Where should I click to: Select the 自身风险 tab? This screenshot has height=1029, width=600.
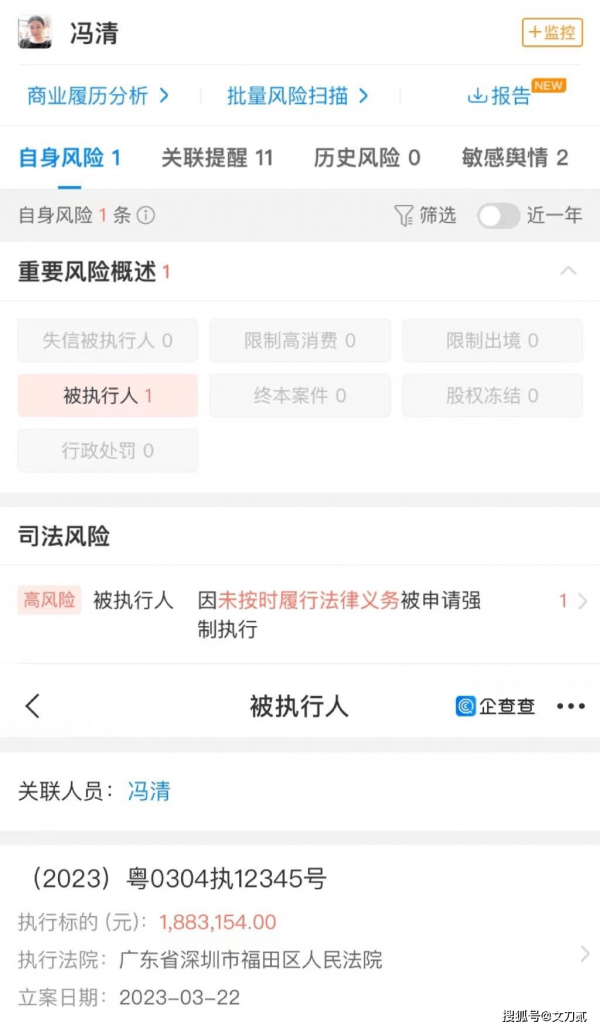(x=70, y=158)
